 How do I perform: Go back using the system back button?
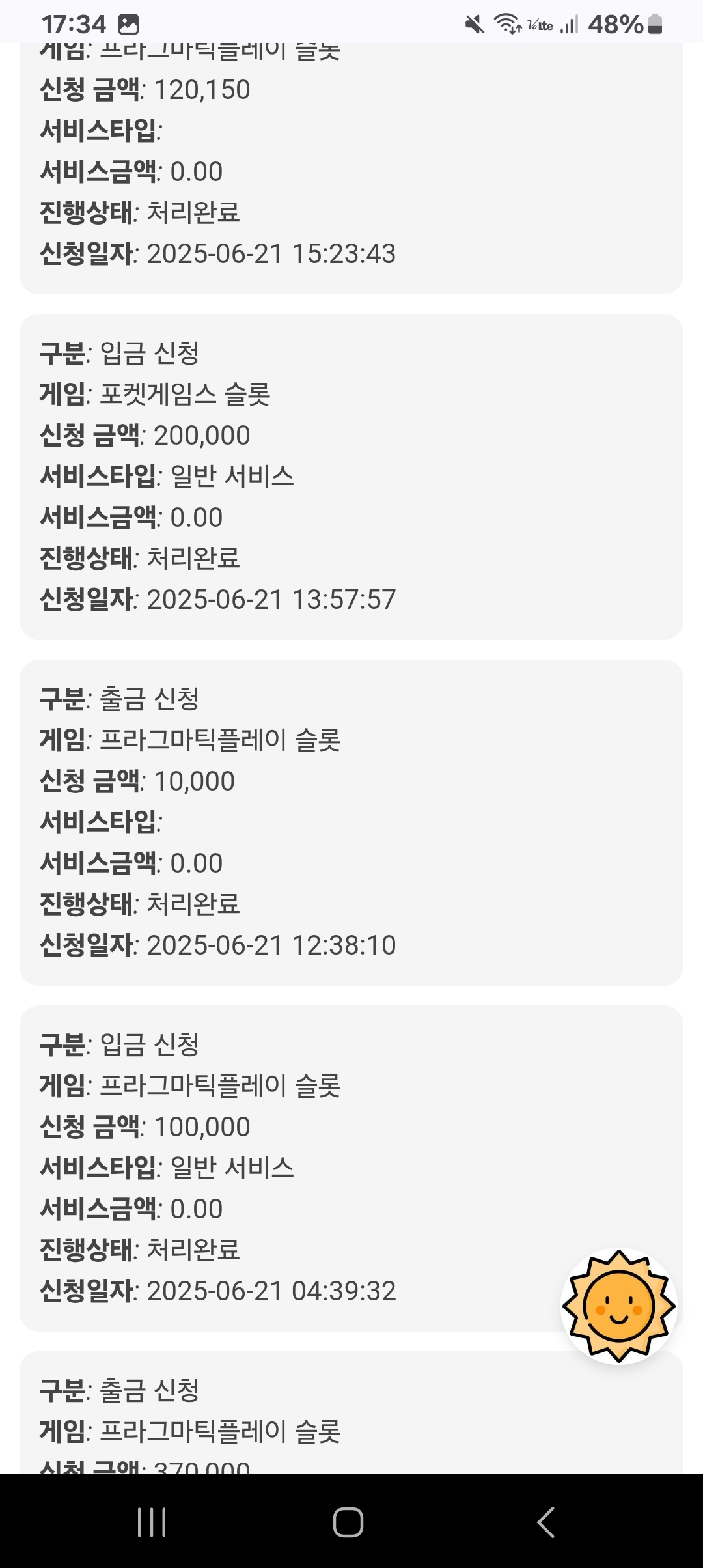[545, 1522]
